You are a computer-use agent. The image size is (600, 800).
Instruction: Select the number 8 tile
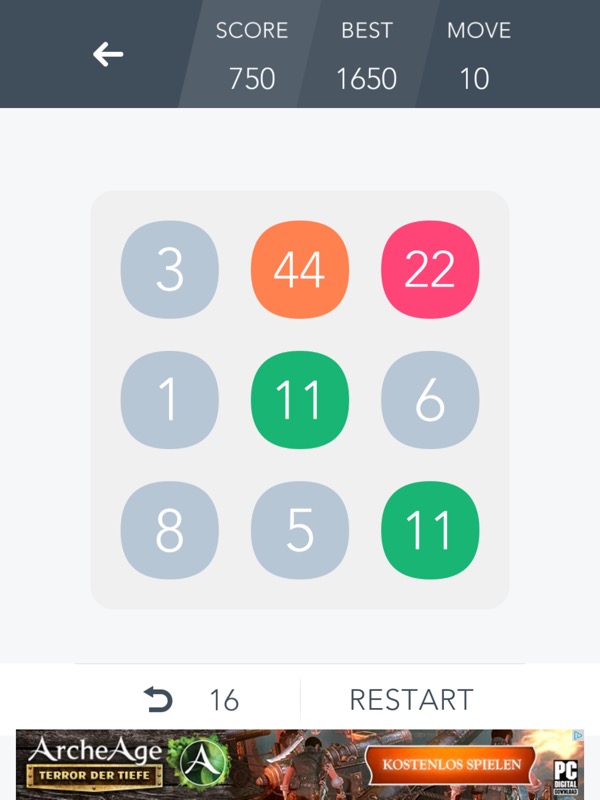pos(170,530)
